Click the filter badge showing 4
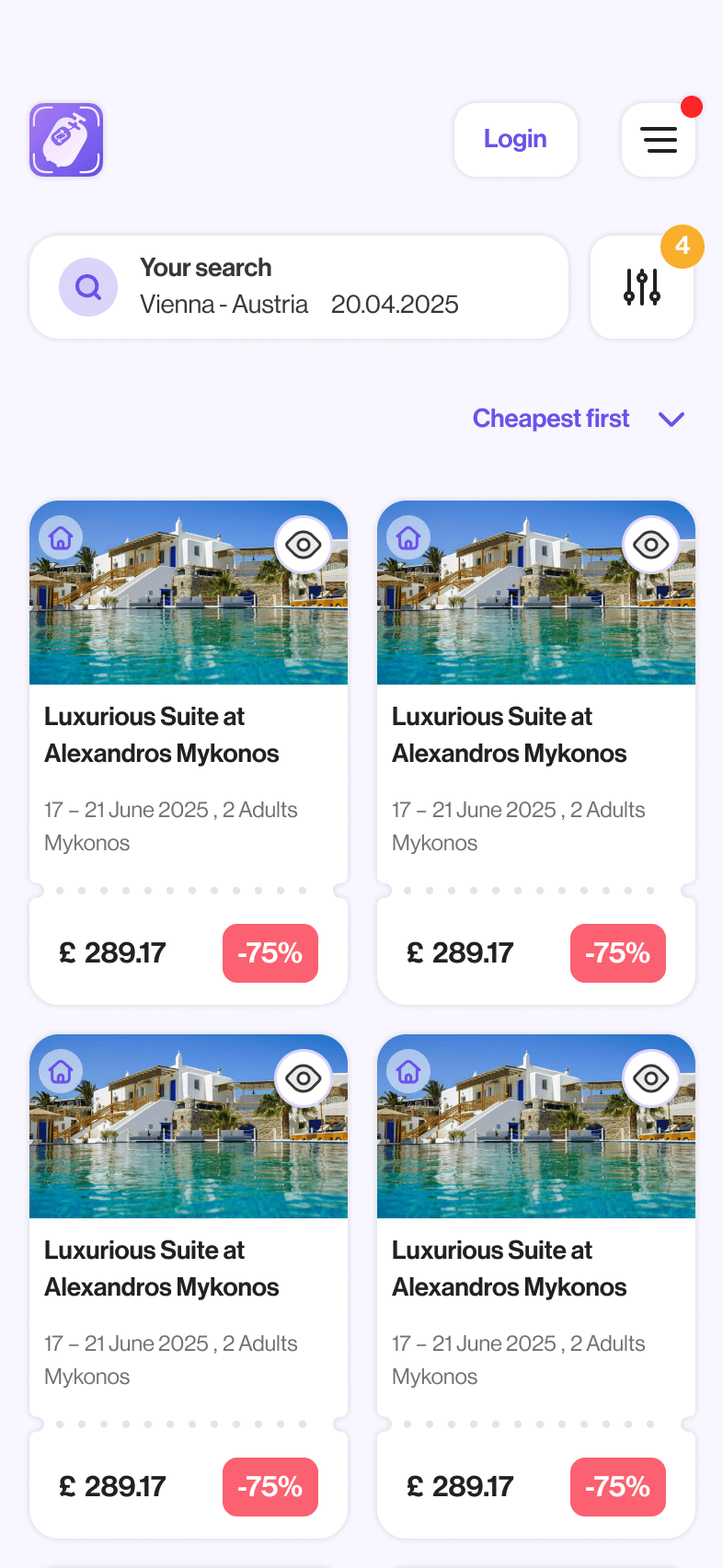The width and height of the screenshot is (723, 1568). point(683,247)
